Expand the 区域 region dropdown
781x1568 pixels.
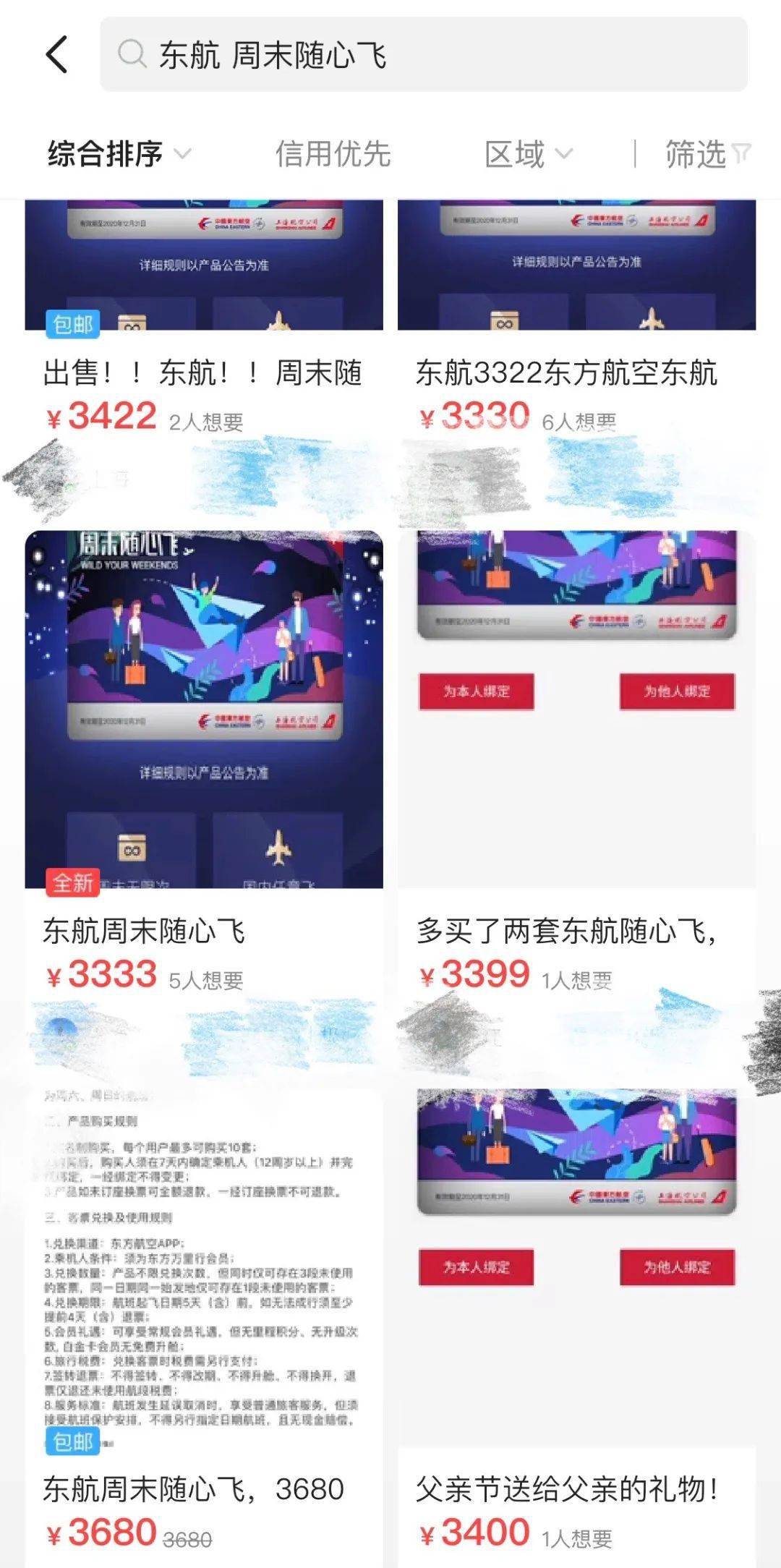(x=528, y=153)
